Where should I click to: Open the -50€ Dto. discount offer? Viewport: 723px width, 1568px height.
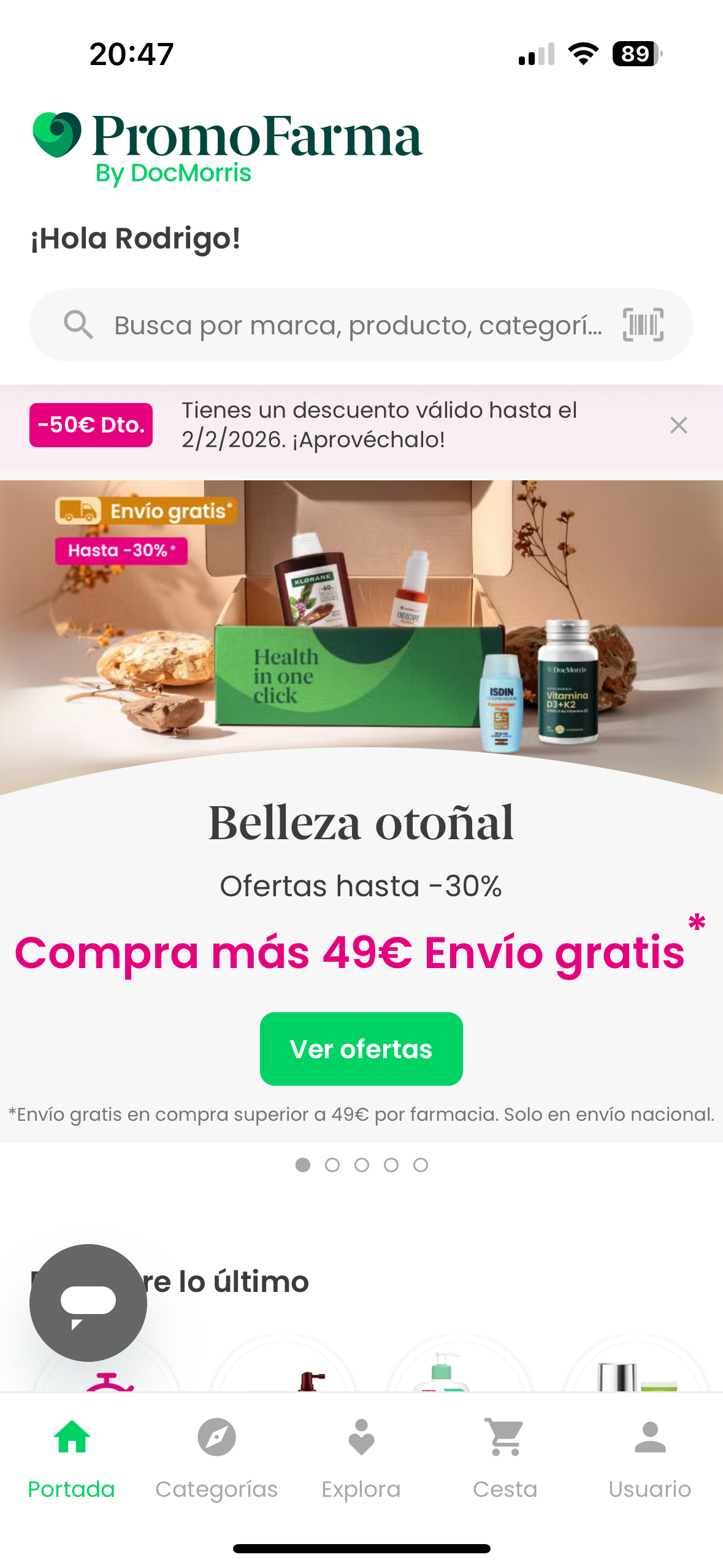pos(91,425)
